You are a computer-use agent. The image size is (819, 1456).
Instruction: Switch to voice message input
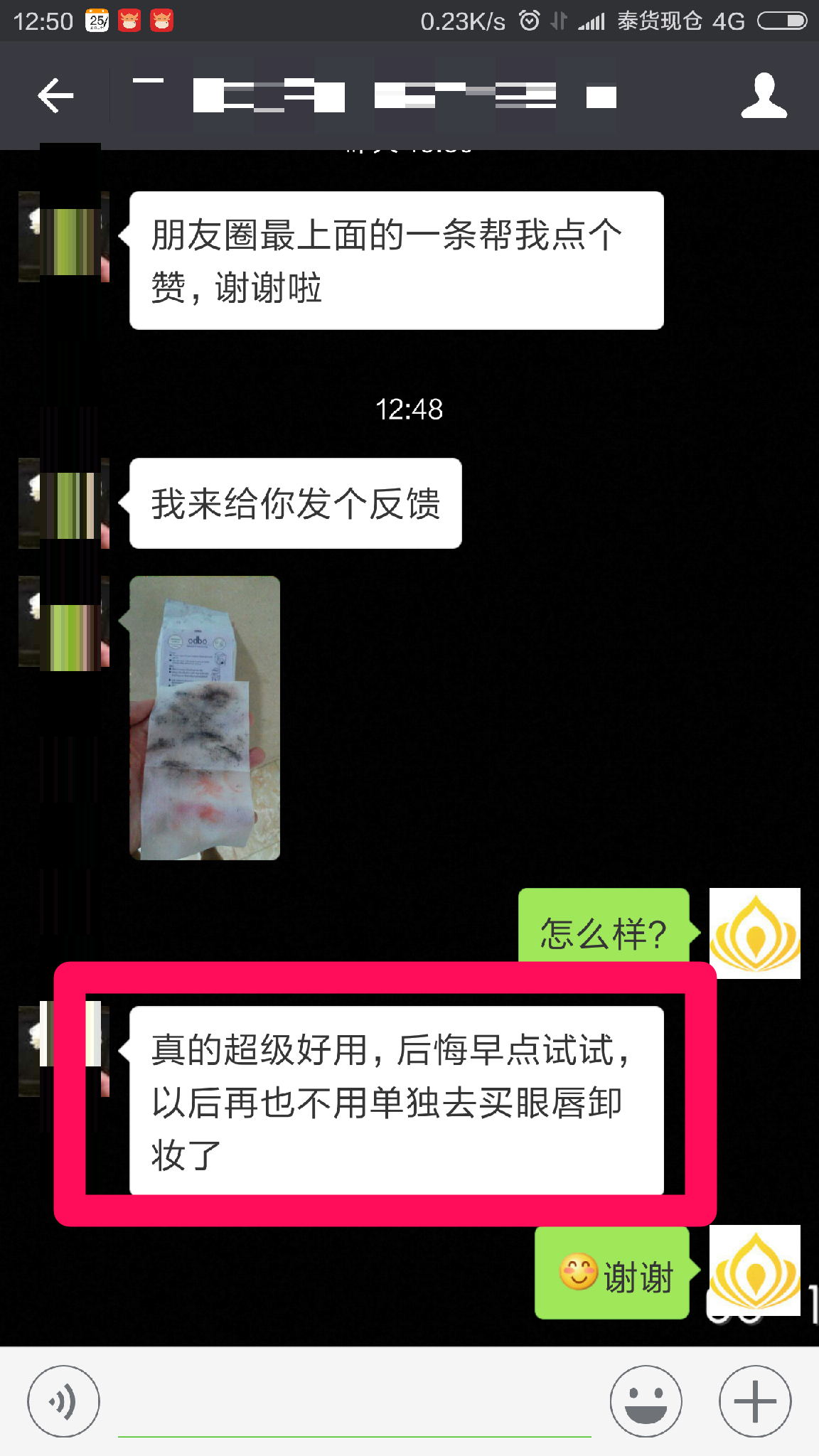(63, 1401)
